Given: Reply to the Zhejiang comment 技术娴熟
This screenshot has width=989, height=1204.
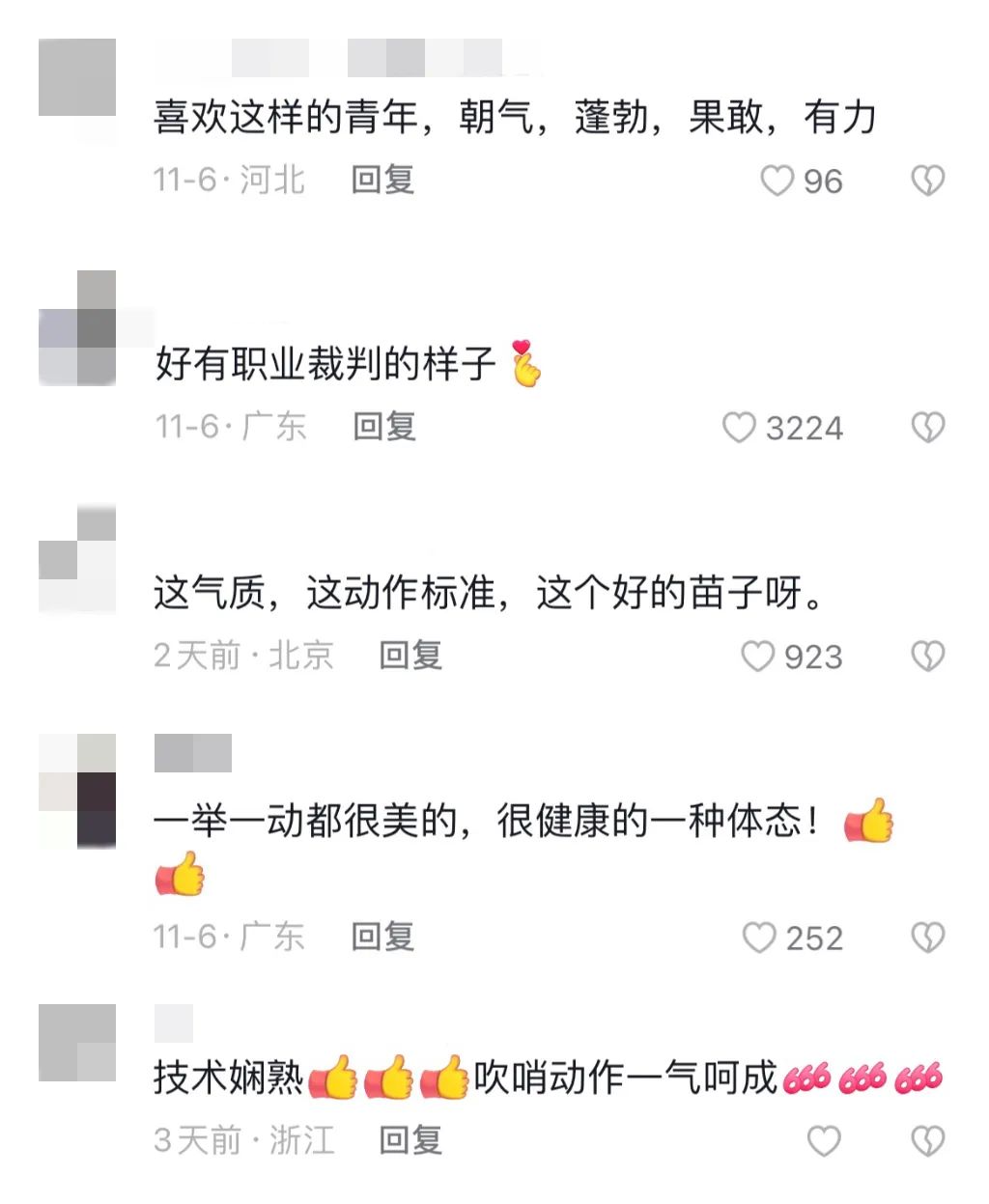Looking at the screenshot, I should coord(410,1140).
